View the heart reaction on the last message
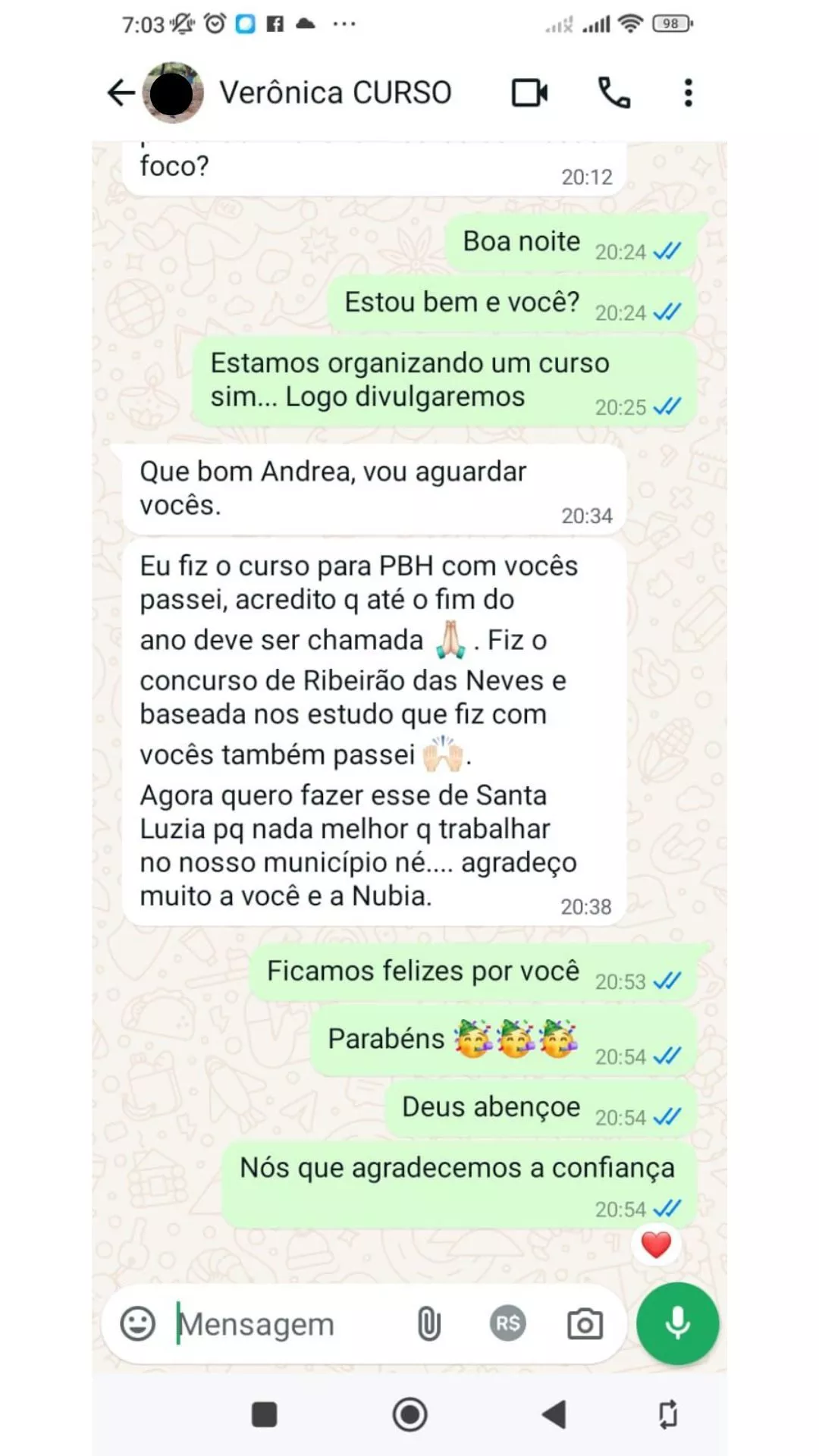The image size is (819, 1456). [x=656, y=1244]
